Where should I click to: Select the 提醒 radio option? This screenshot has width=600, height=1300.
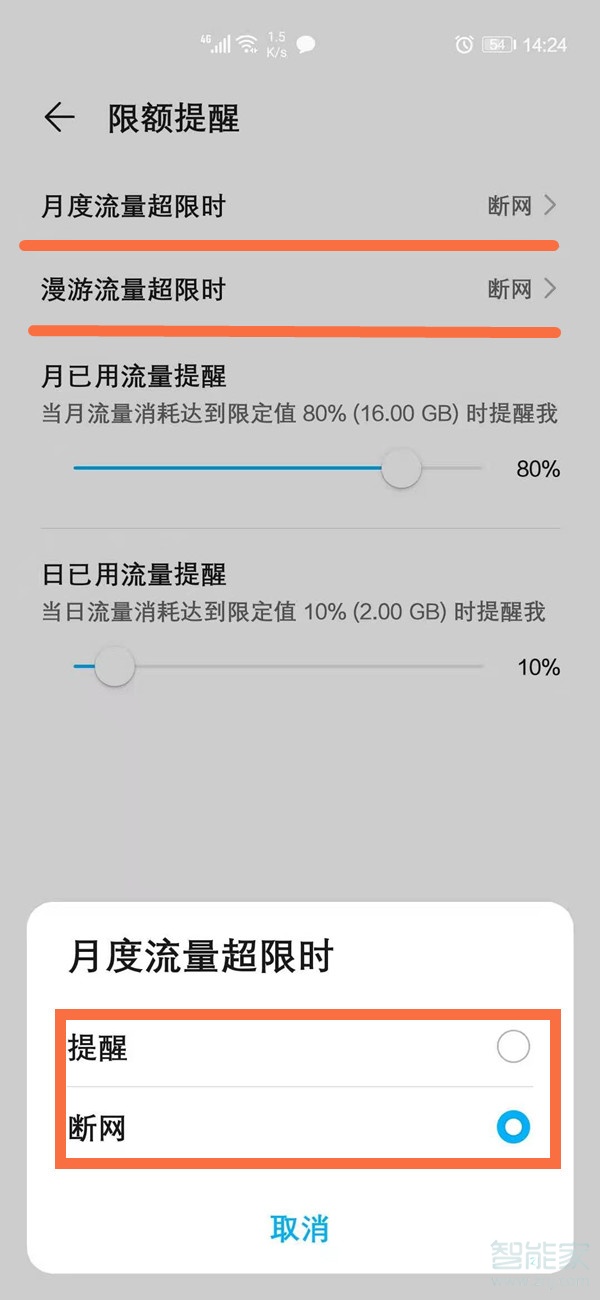(512, 1047)
